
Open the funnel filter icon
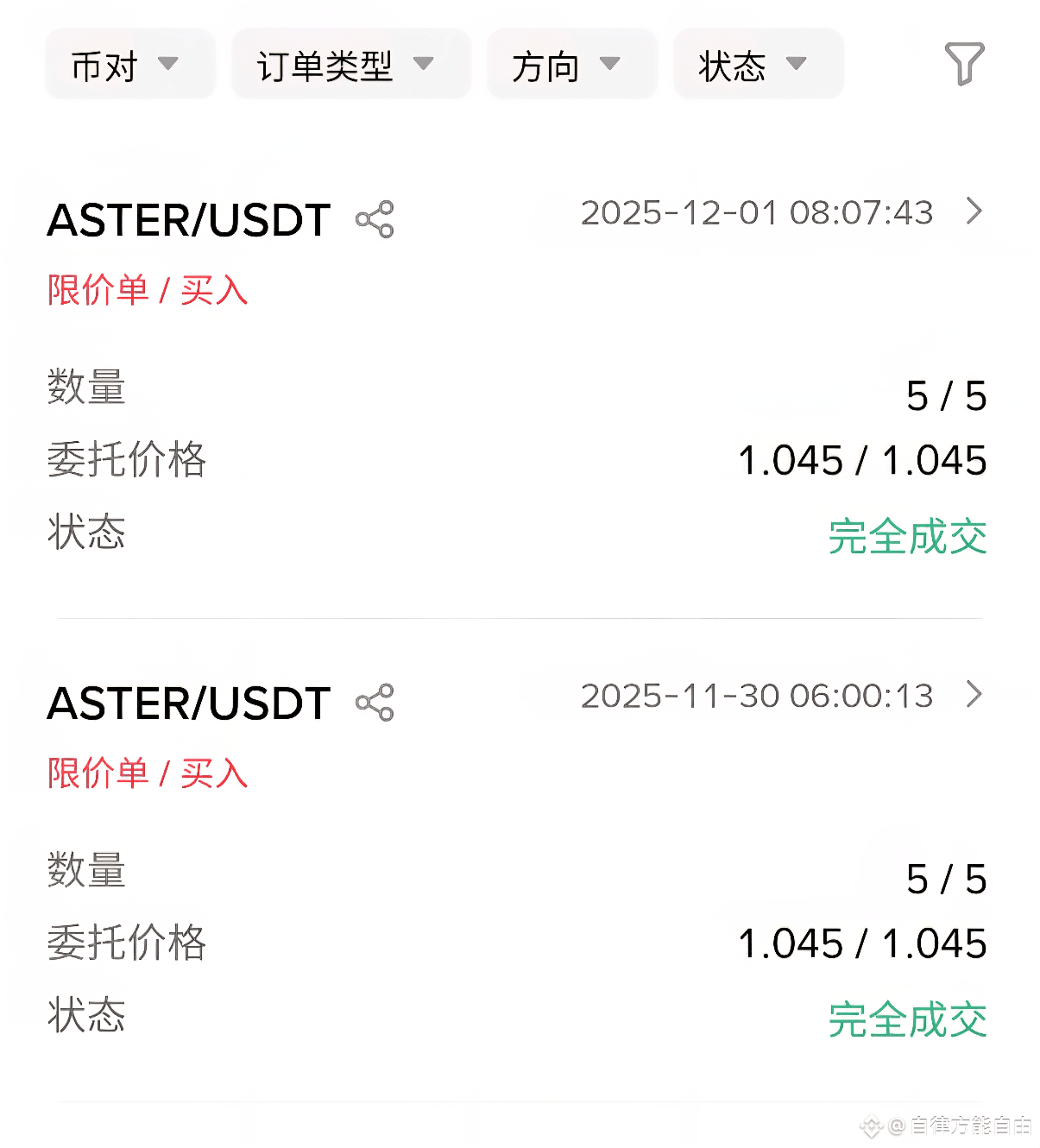coord(964,64)
